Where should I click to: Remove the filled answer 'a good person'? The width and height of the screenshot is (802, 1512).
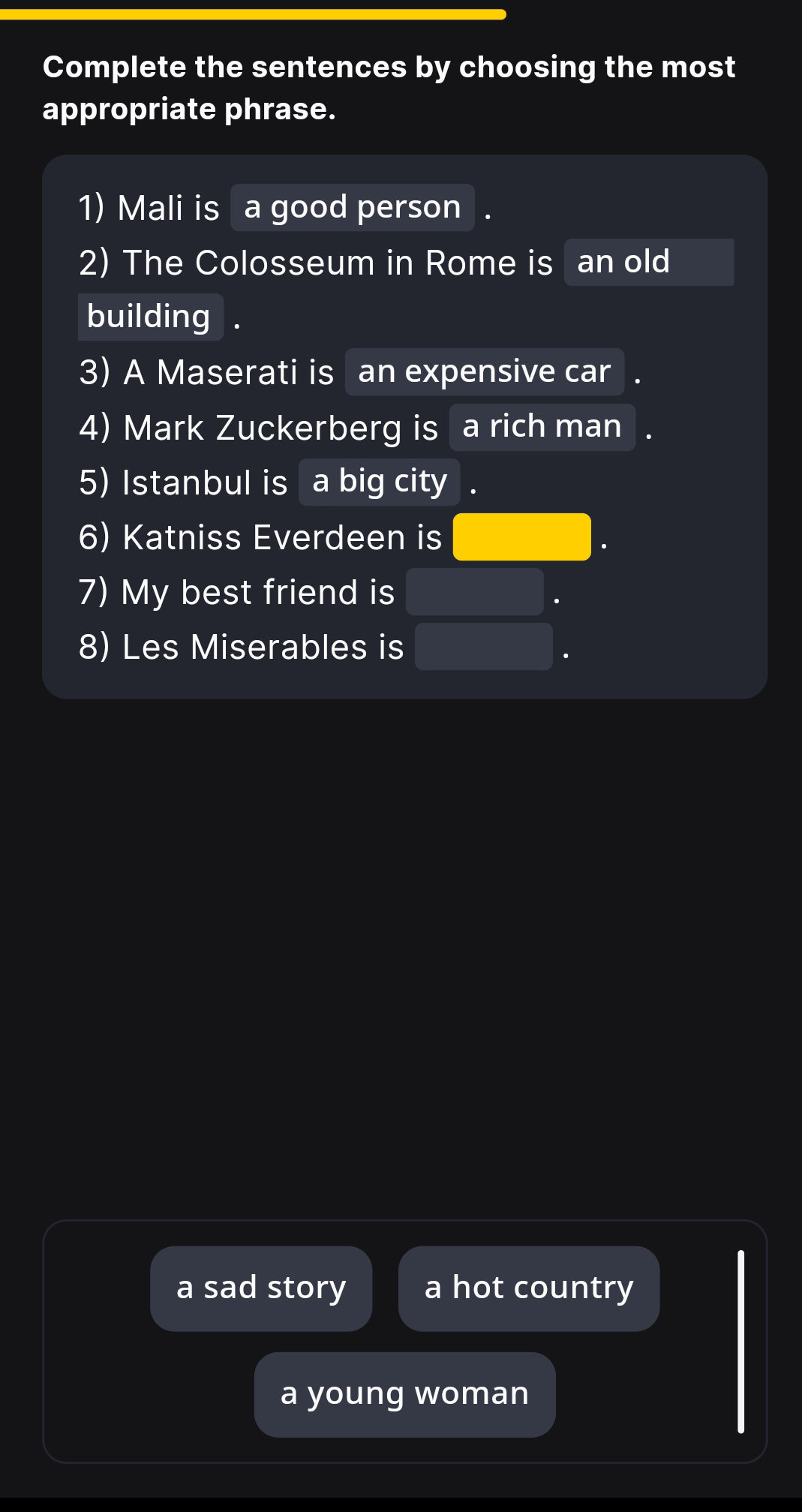(353, 208)
